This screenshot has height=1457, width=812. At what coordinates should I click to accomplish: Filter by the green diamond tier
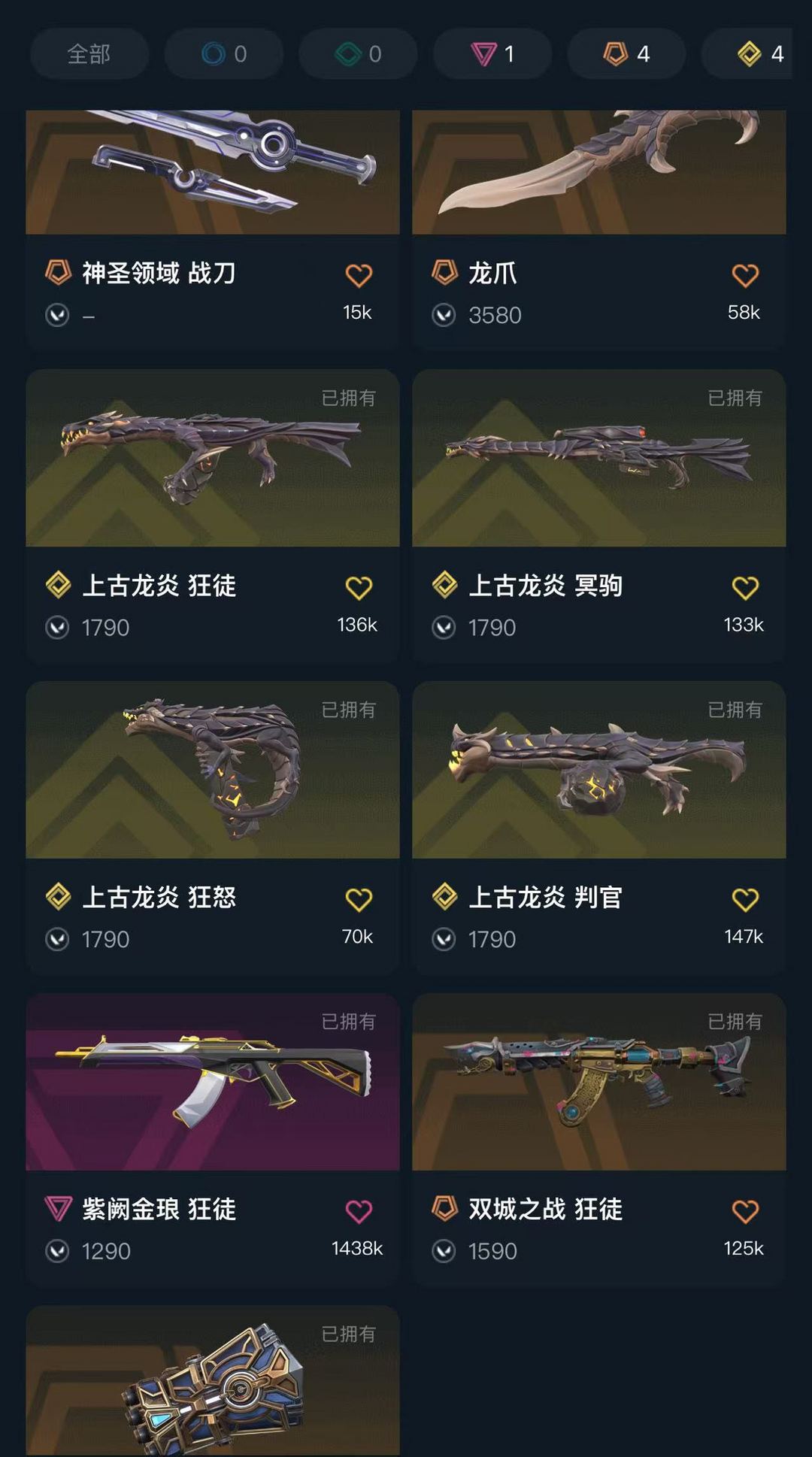pyautogui.click(x=358, y=54)
